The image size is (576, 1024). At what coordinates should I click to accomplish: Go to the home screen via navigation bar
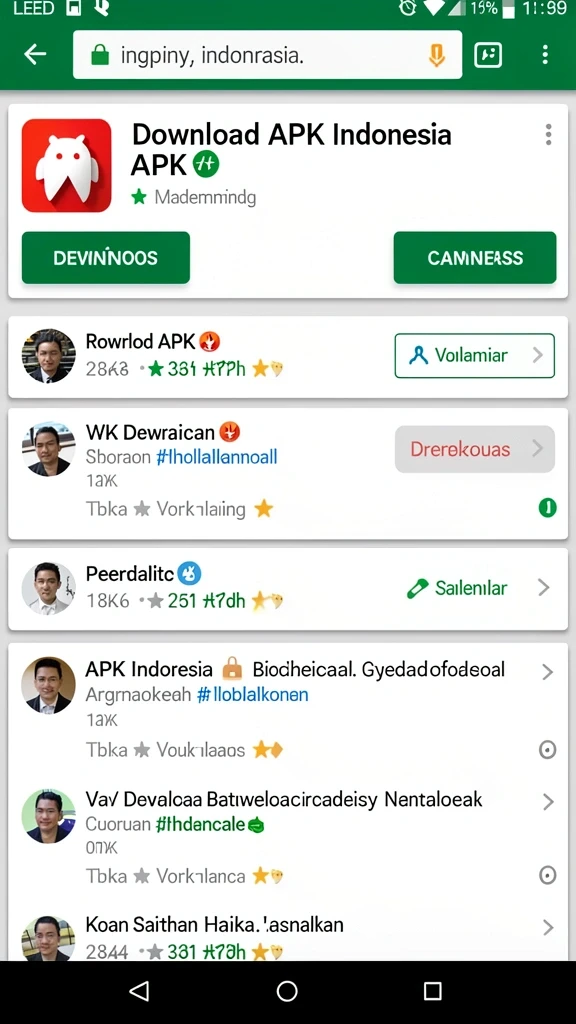[x=287, y=991]
